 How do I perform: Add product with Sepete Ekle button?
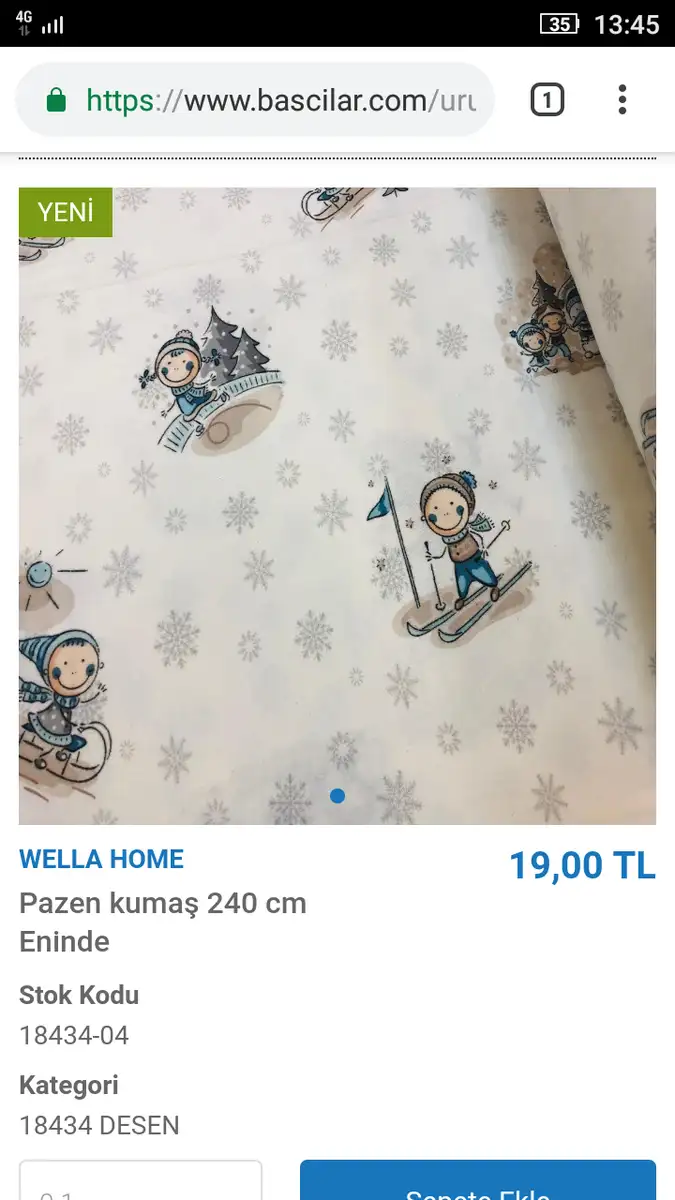478,1180
